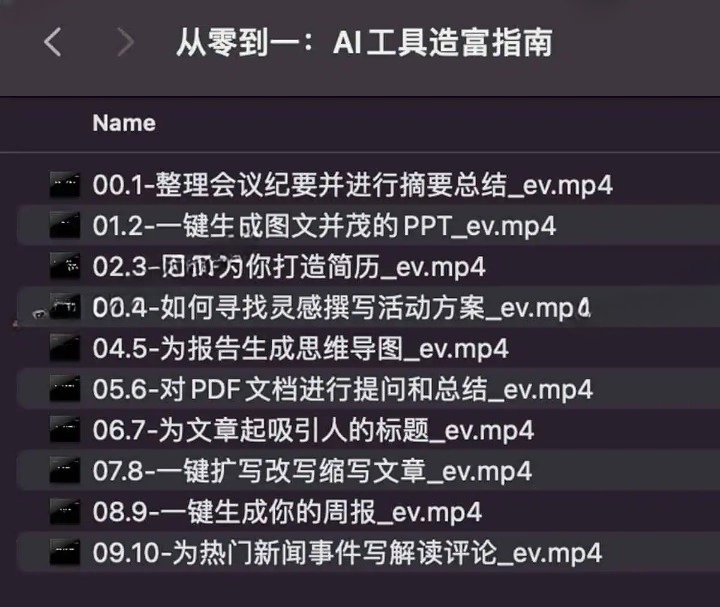Open file 01.2-一键生成图文并茂的PPT_ev.mp4
This screenshot has height=607, width=720.
(x=323, y=226)
